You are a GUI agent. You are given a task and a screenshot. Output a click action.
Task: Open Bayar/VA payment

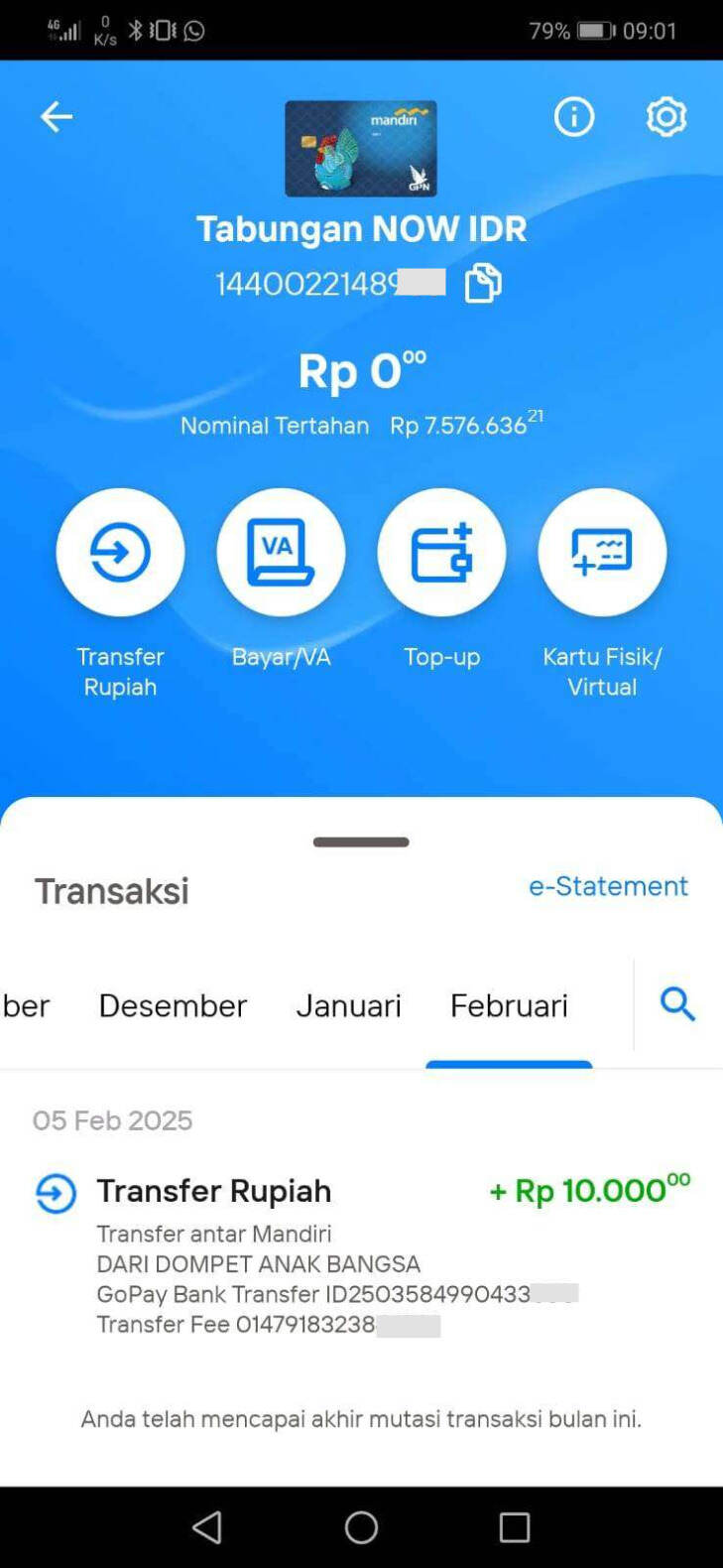pyautogui.click(x=281, y=552)
